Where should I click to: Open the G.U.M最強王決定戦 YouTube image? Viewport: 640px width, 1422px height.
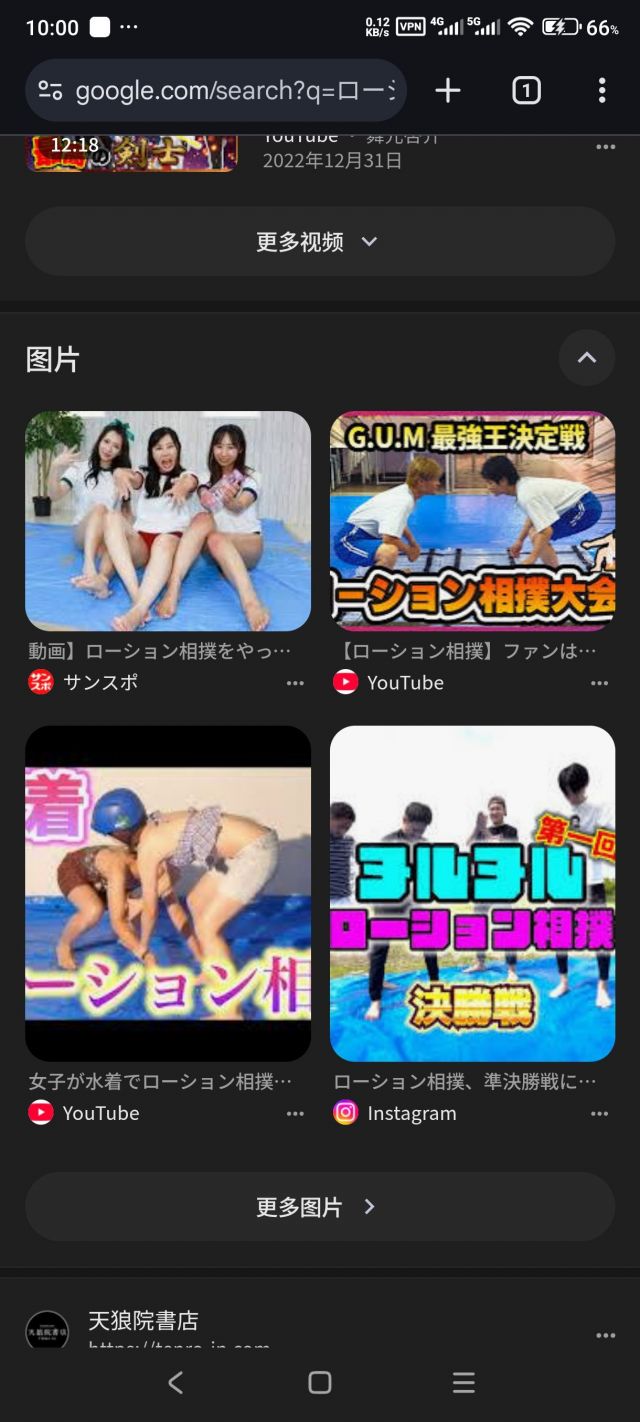click(x=472, y=521)
